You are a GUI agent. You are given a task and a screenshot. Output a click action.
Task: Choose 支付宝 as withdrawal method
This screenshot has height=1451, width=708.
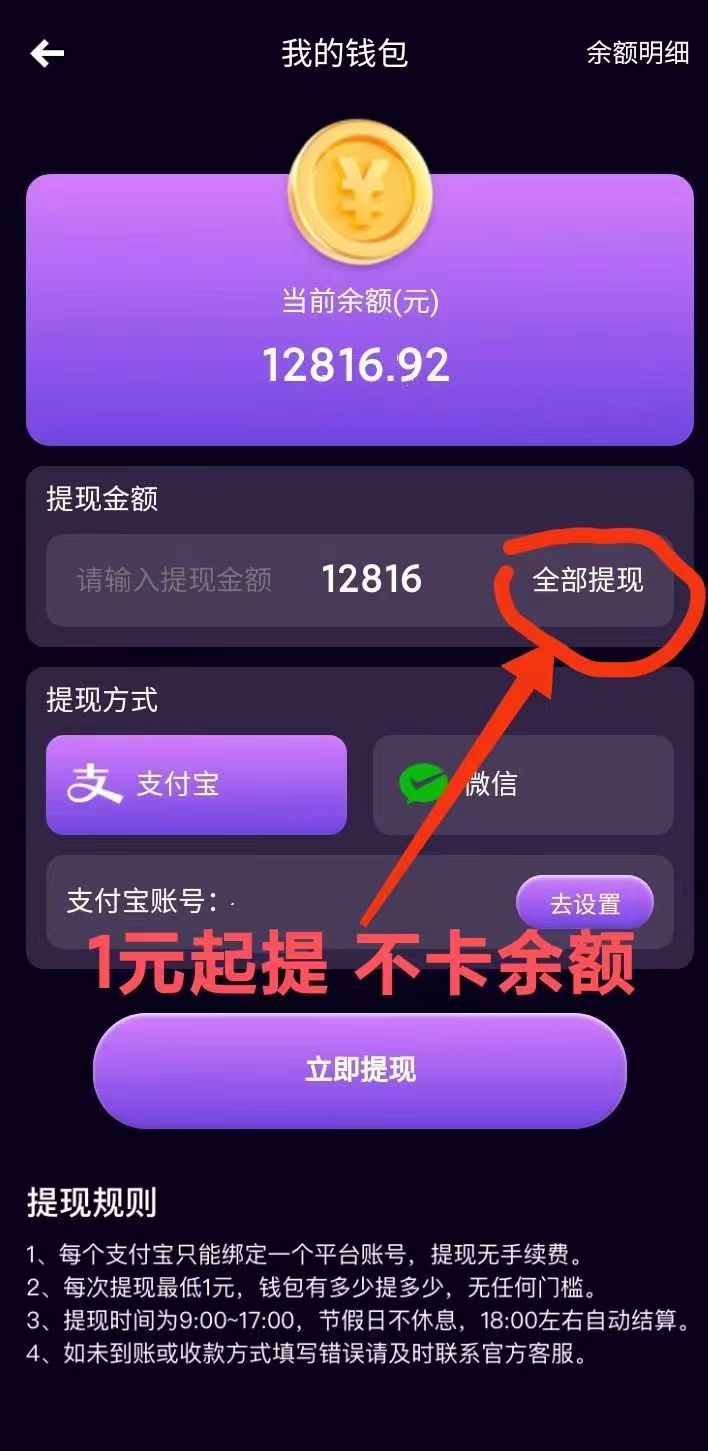pyautogui.click(x=196, y=785)
